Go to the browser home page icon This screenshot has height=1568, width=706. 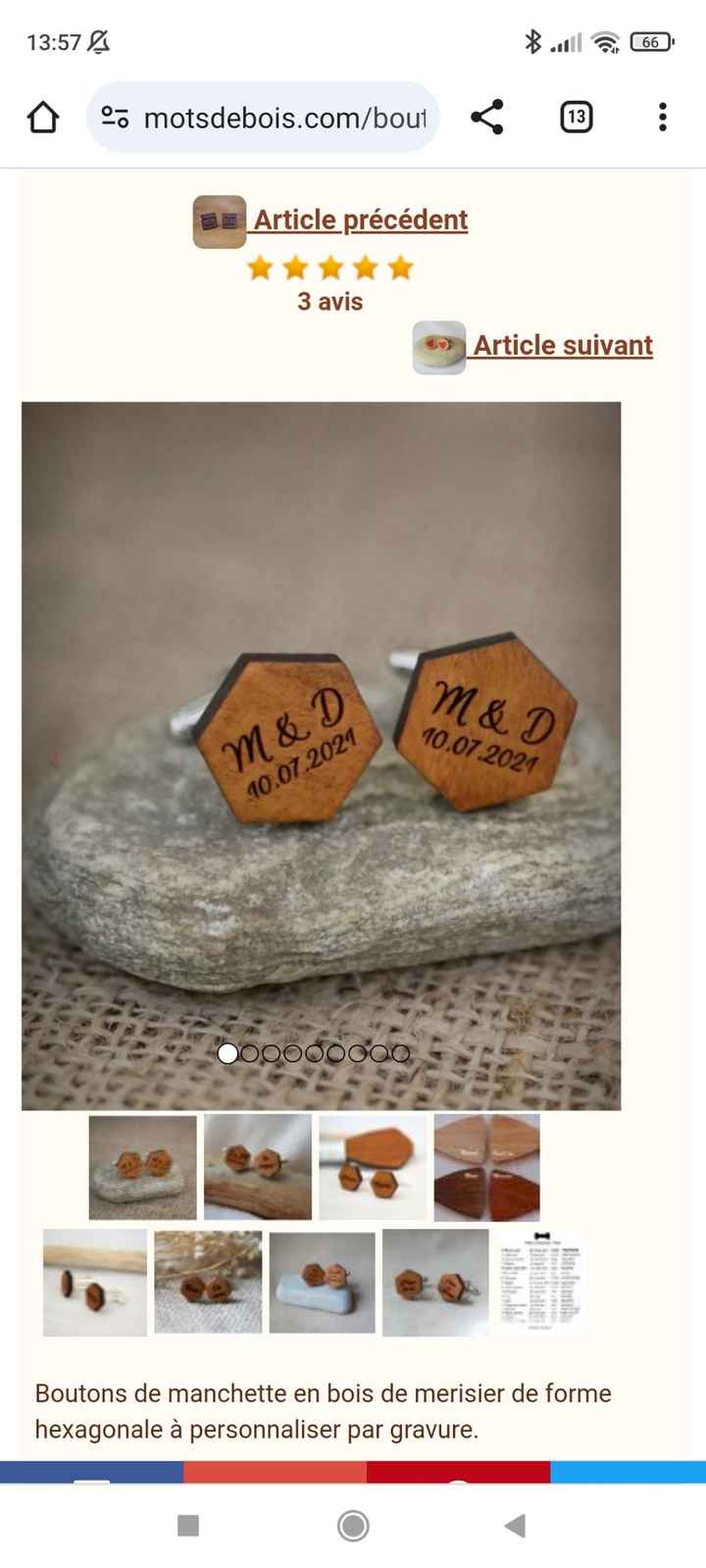pos(41,117)
